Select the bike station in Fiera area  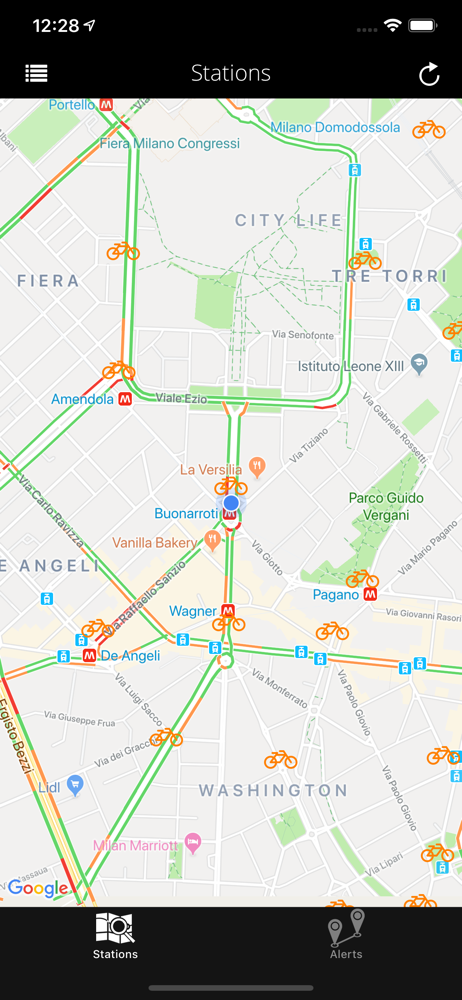point(123,251)
